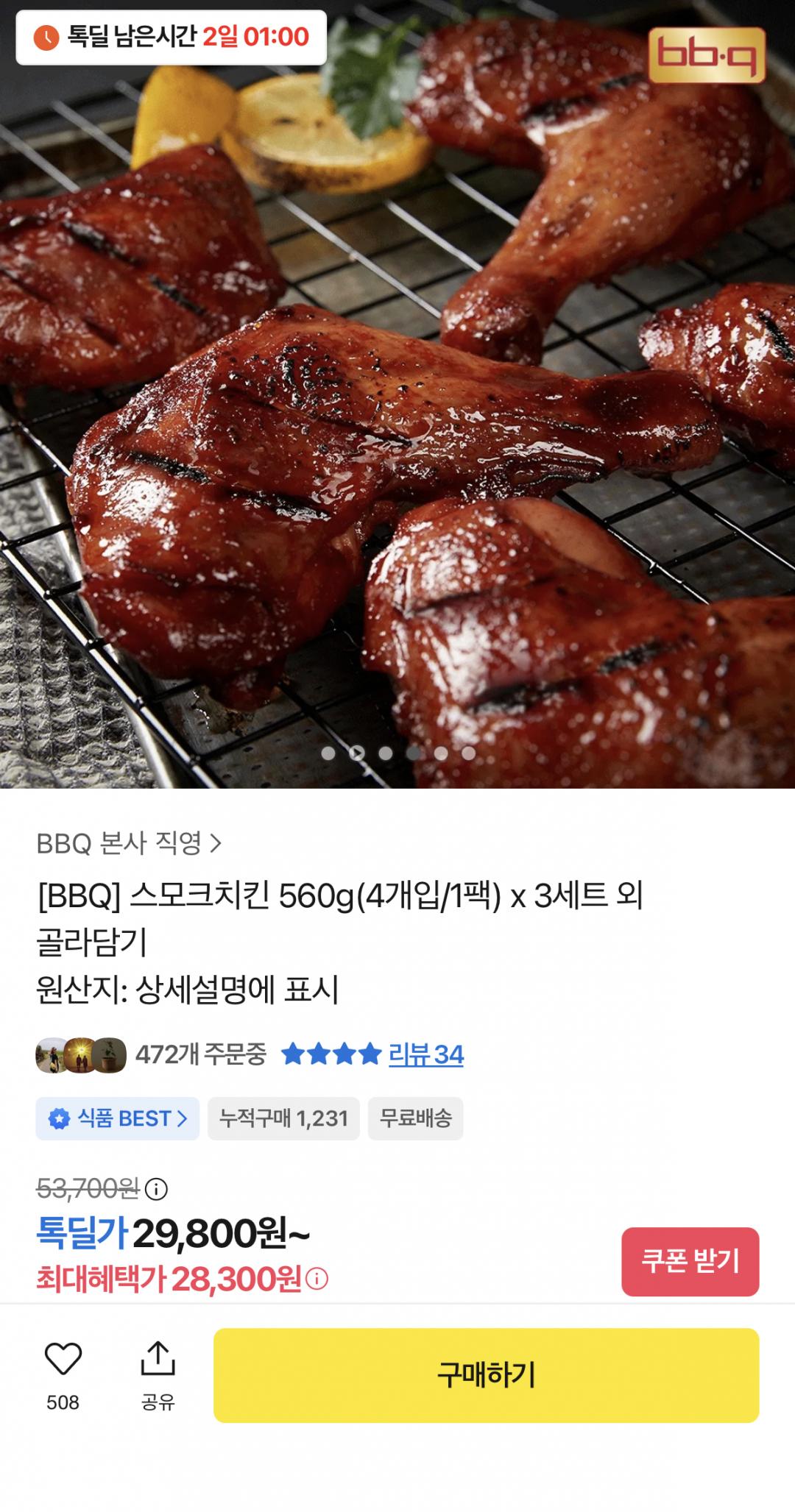Tap 쿠폰 받기 to get the coupon
Screen dimensions: 795x1512
coord(690,1261)
